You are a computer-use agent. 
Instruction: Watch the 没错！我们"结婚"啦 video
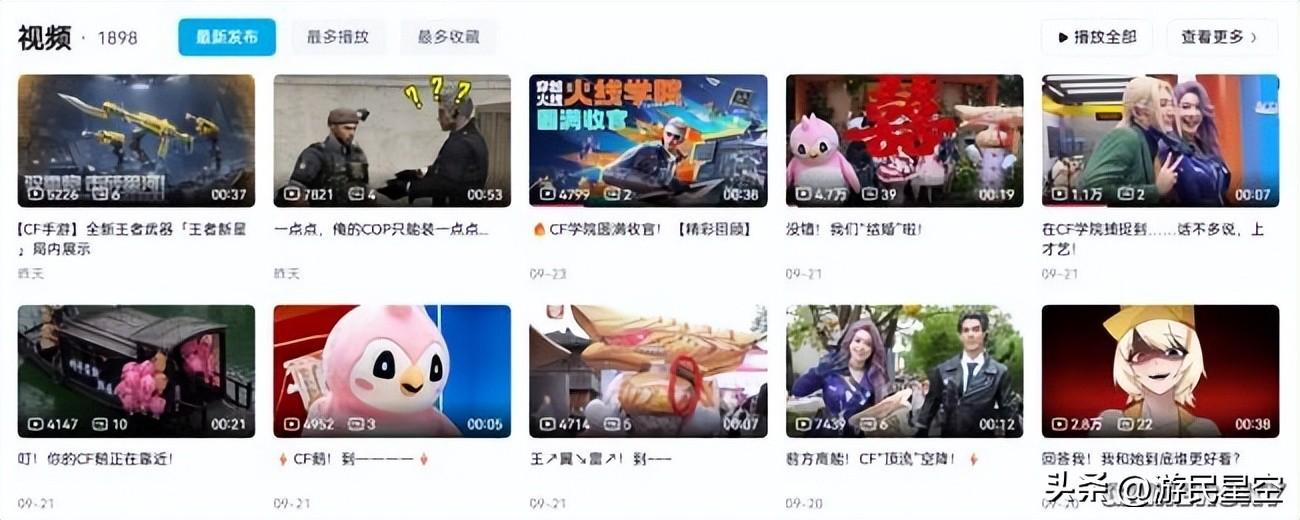[904, 141]
